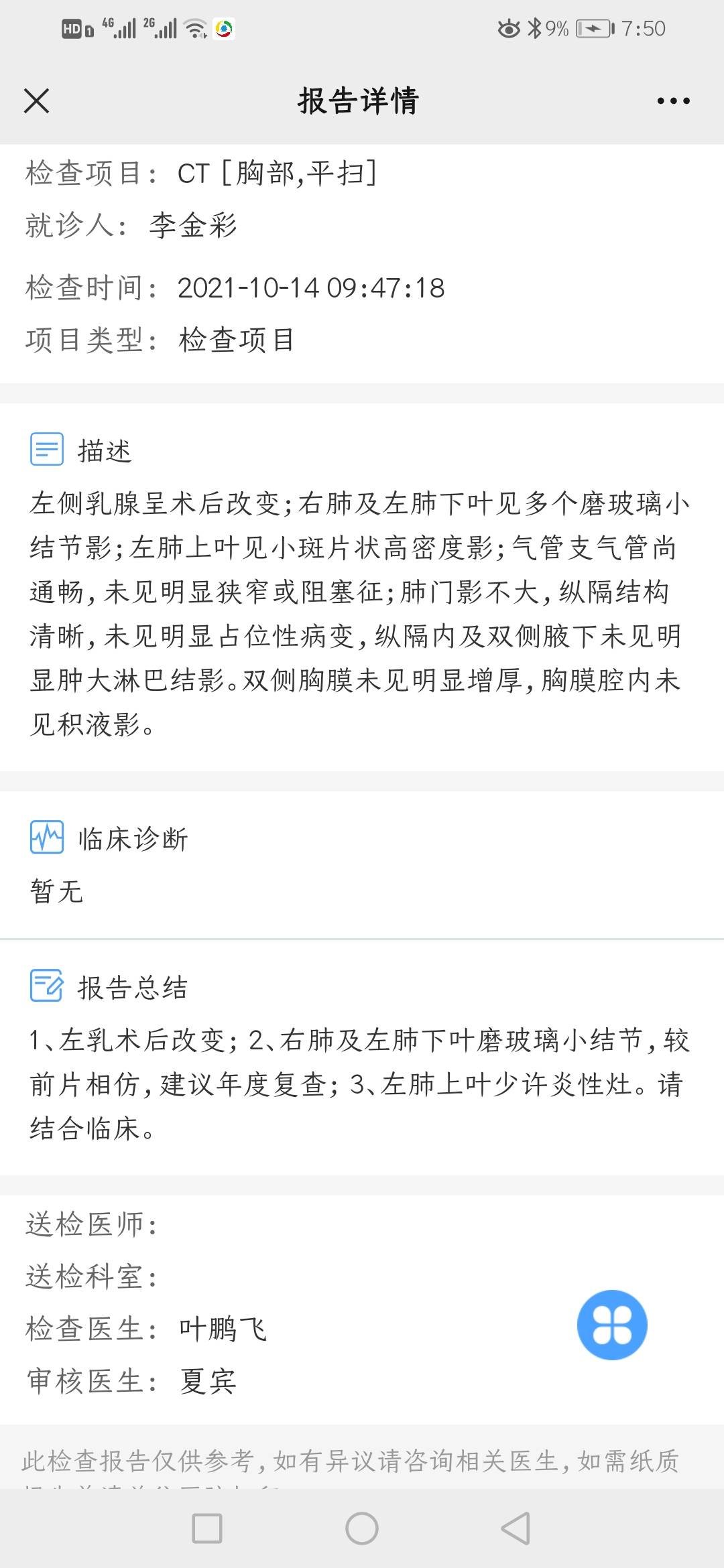Tap the 临床诊断 waveform section icon
724x1568 pixels.
coord(47,837)
